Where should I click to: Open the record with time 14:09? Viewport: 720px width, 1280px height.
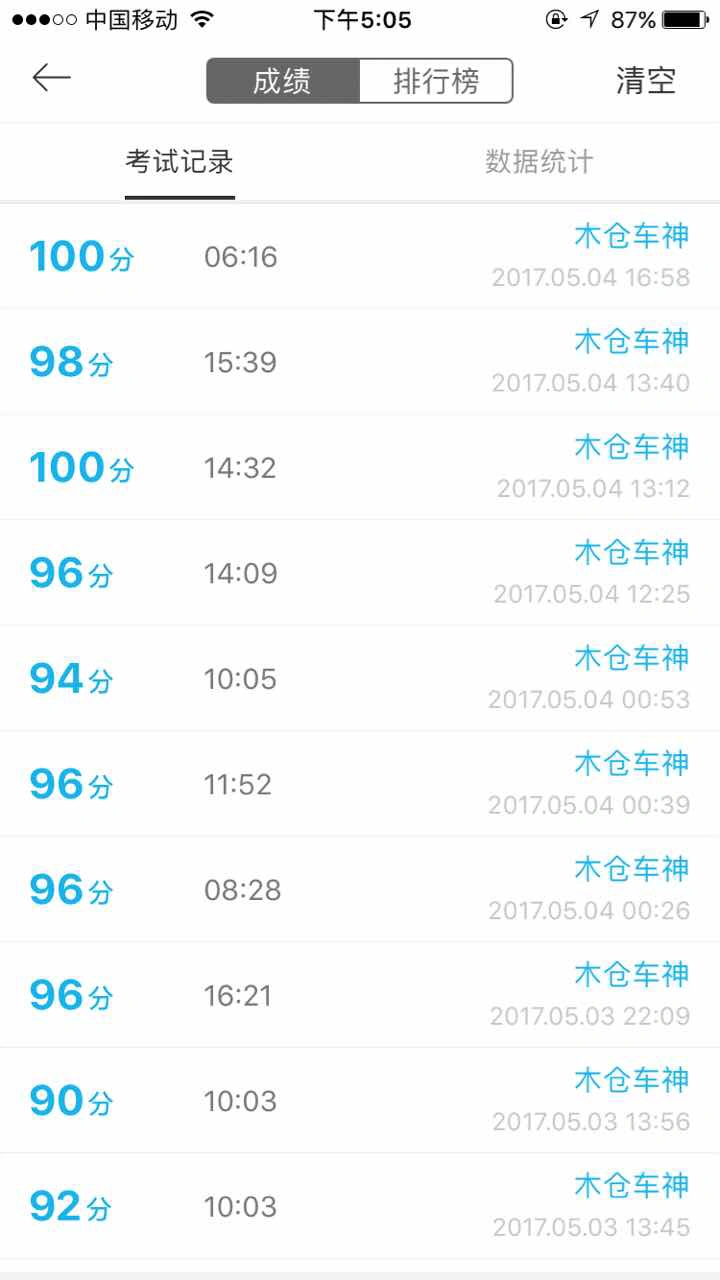pyautogui.click(x=360, y=573)
